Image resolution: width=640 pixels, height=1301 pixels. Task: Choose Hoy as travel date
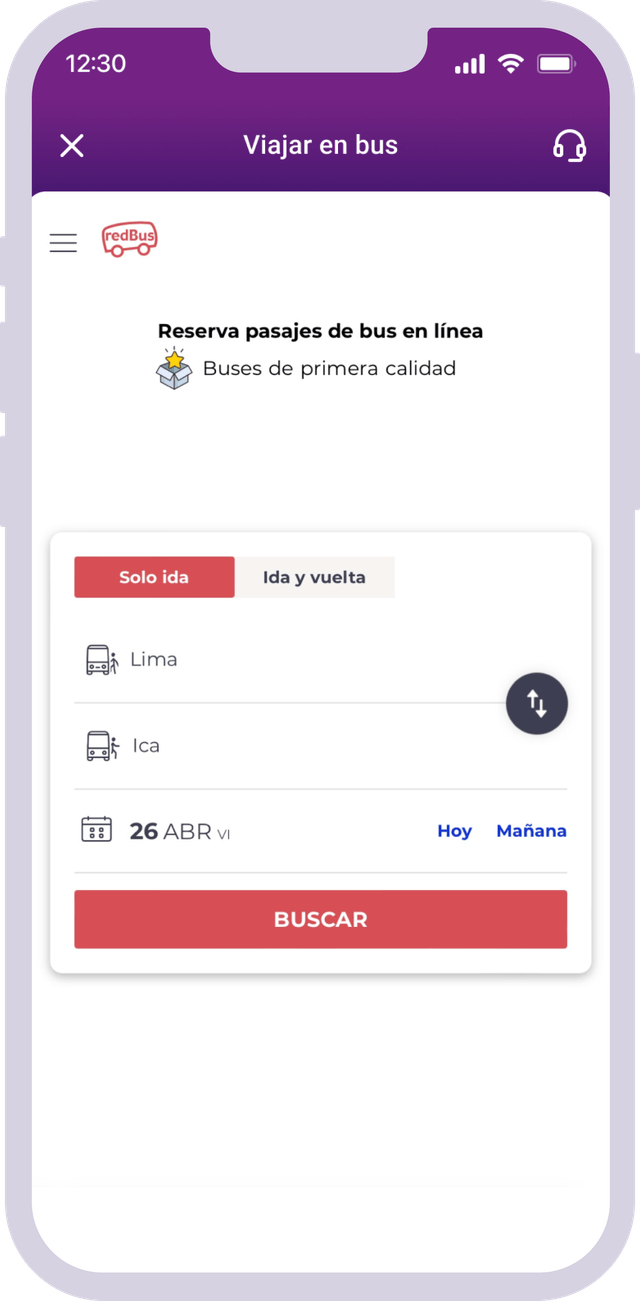pos(454,831)
